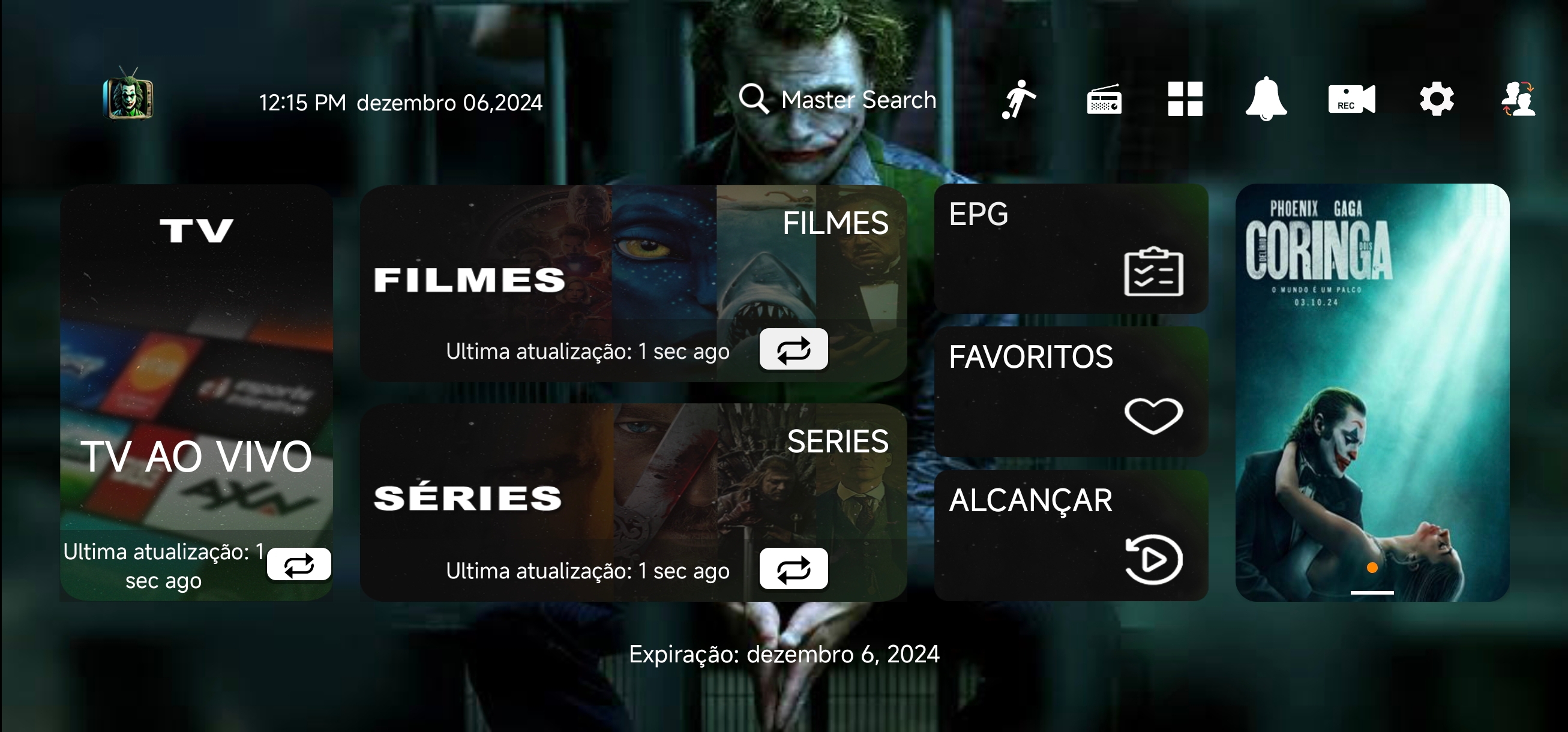Viewport: 1568px width, 732px height.
Task: Open Master Search
Action: (x=838, y=100)
